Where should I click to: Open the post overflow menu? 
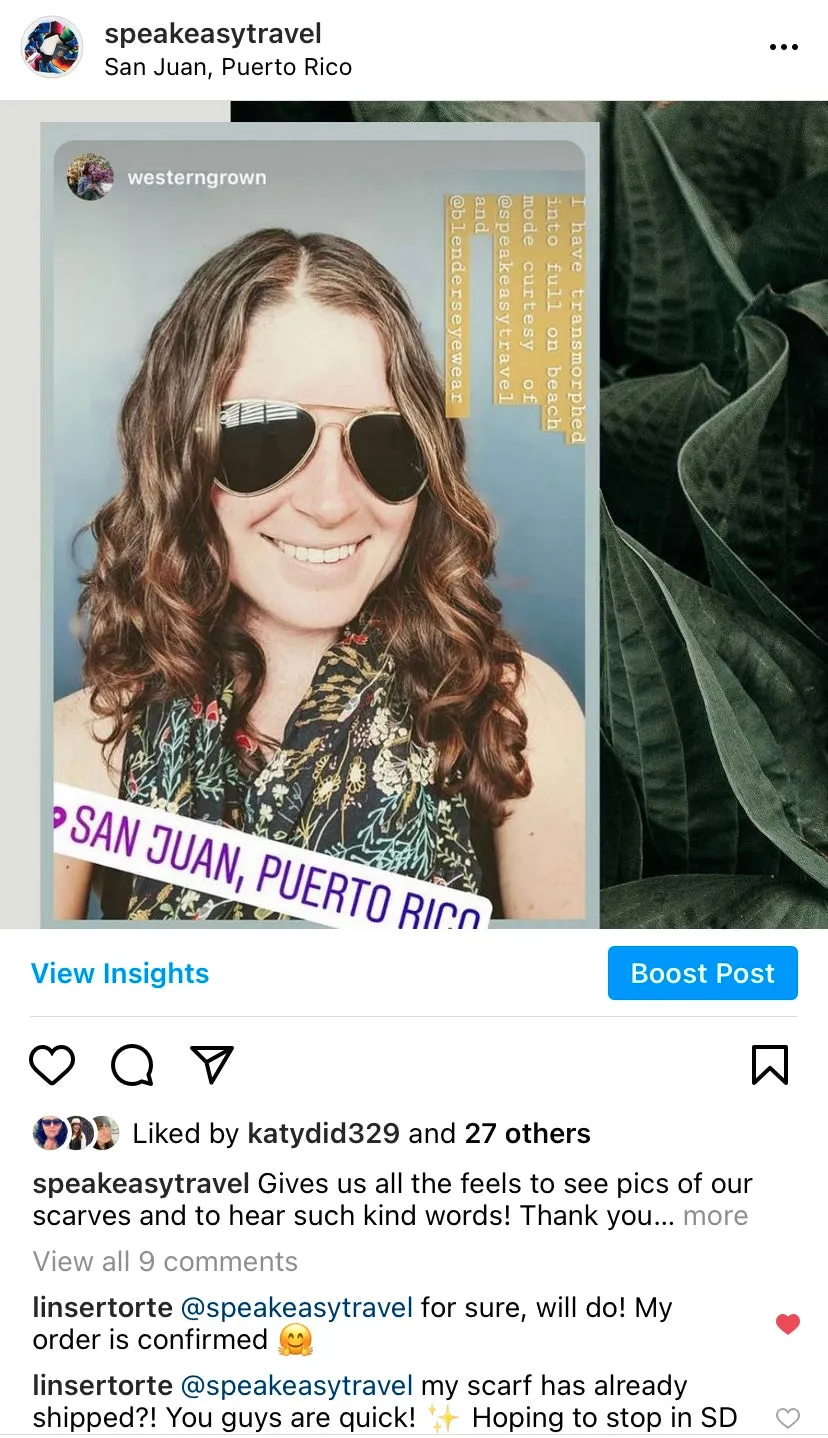point(783,47)
